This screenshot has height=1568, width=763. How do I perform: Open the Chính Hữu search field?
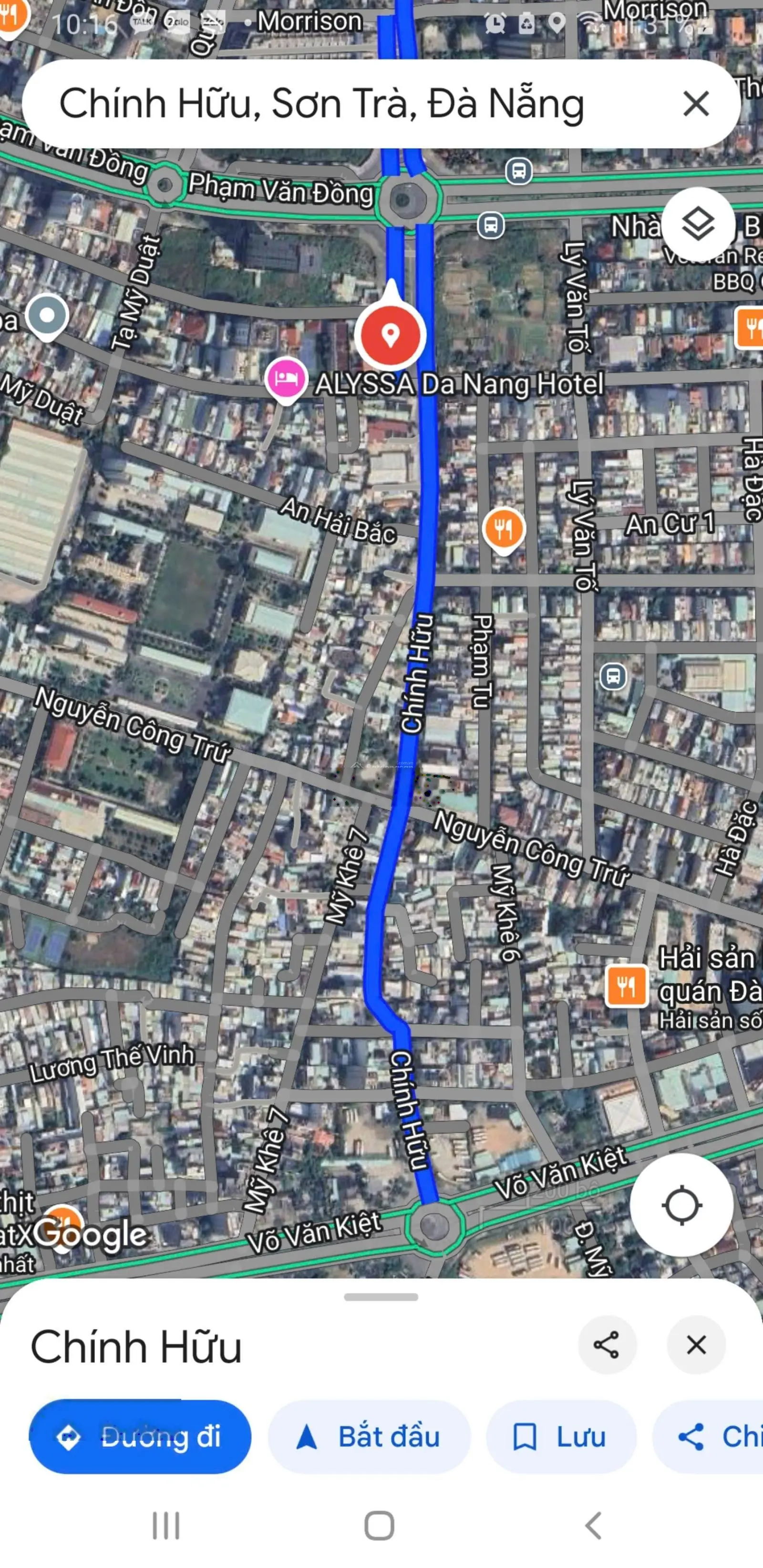point(323,103)
